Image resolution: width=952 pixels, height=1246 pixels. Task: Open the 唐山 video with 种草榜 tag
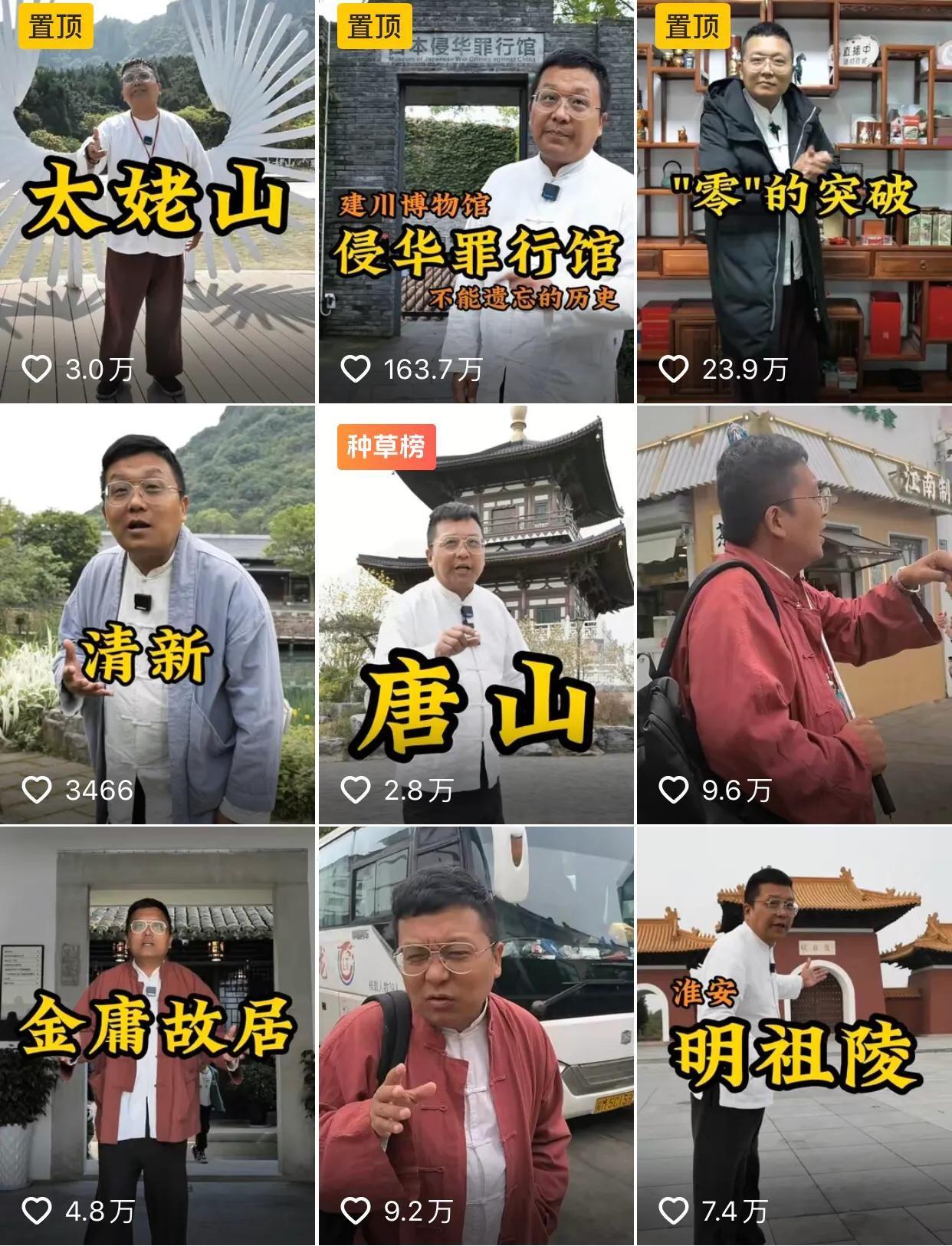476,615
